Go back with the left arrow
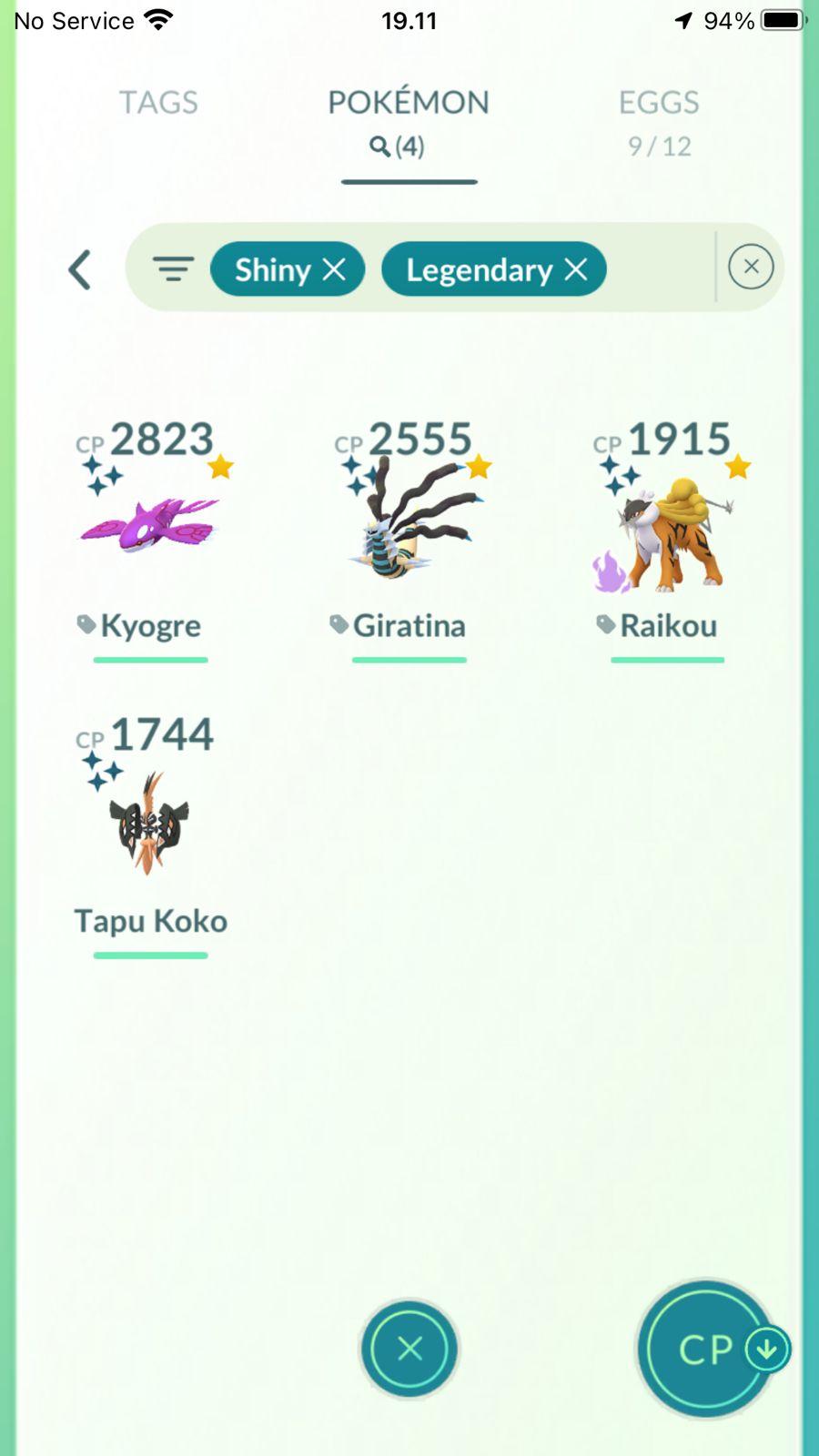Image resolution: width=819 pixels, height=1456 pixels. pos(80,269)
